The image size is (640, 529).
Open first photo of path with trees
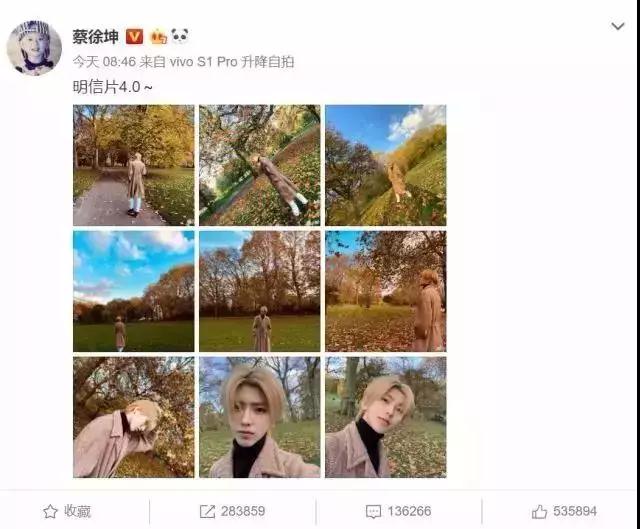point(134,165)
